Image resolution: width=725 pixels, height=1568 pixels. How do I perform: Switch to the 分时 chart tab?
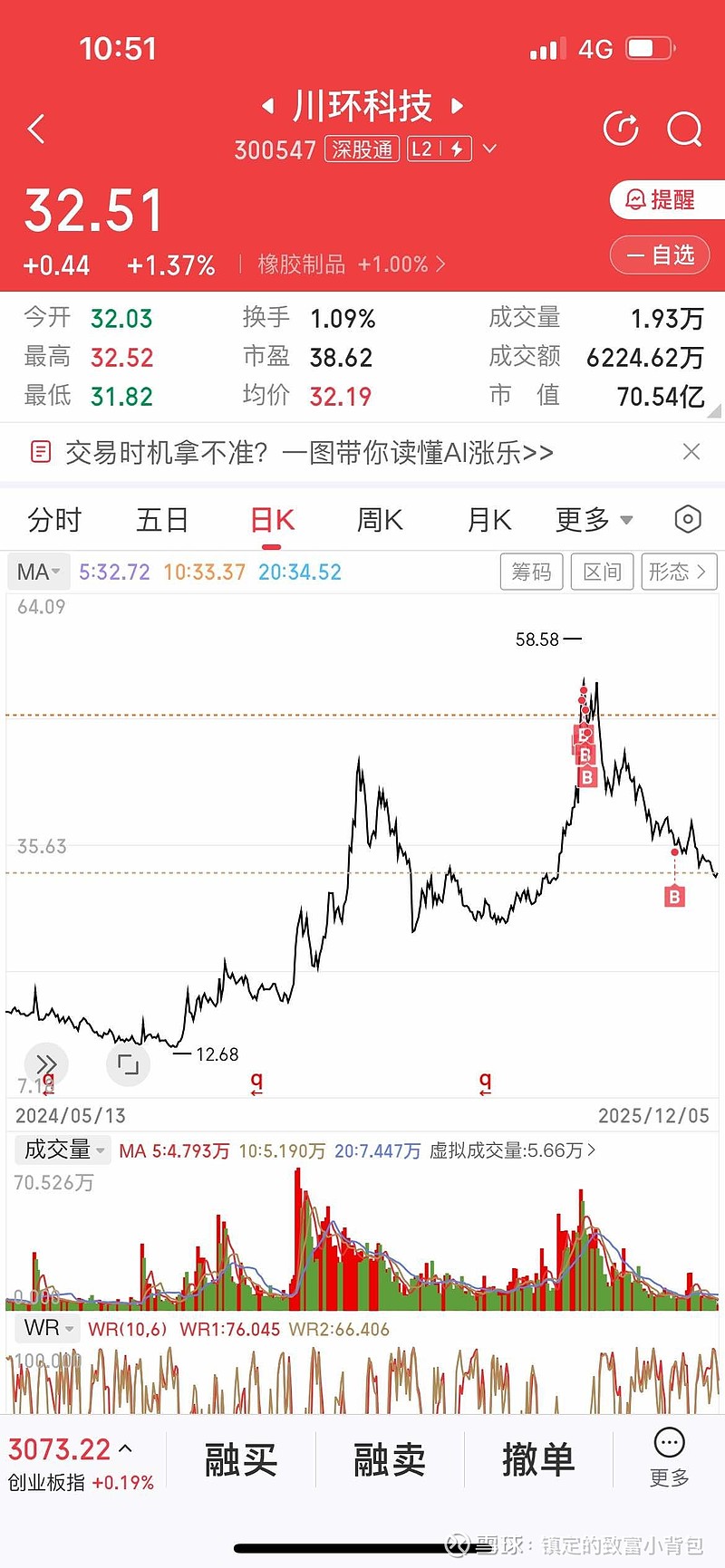click(54, 520)
